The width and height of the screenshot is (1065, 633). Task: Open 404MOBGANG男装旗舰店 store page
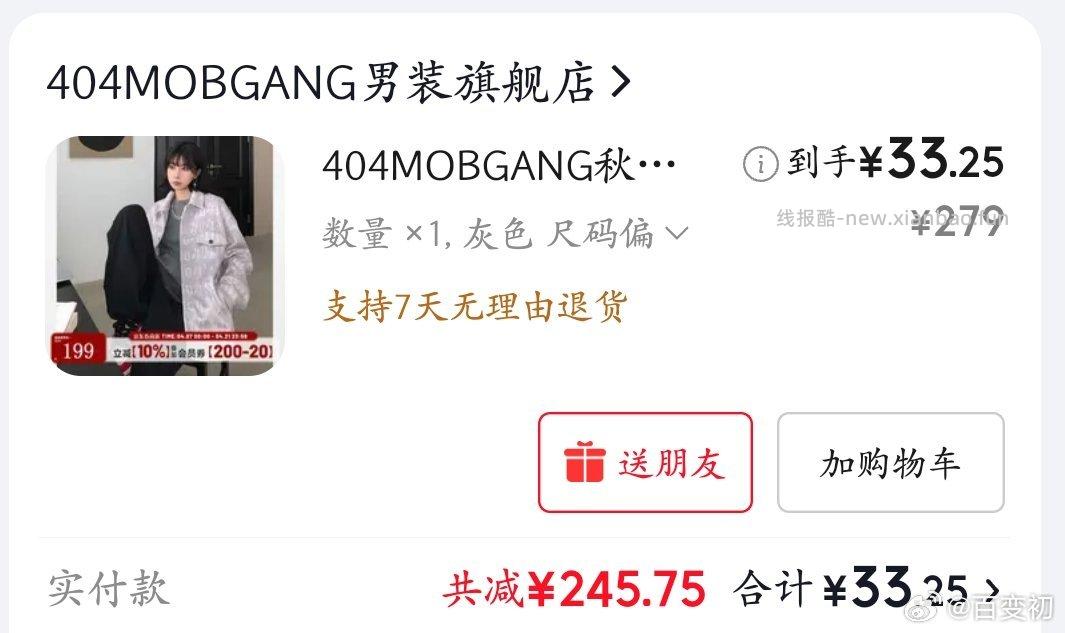(x=337, y=83)
